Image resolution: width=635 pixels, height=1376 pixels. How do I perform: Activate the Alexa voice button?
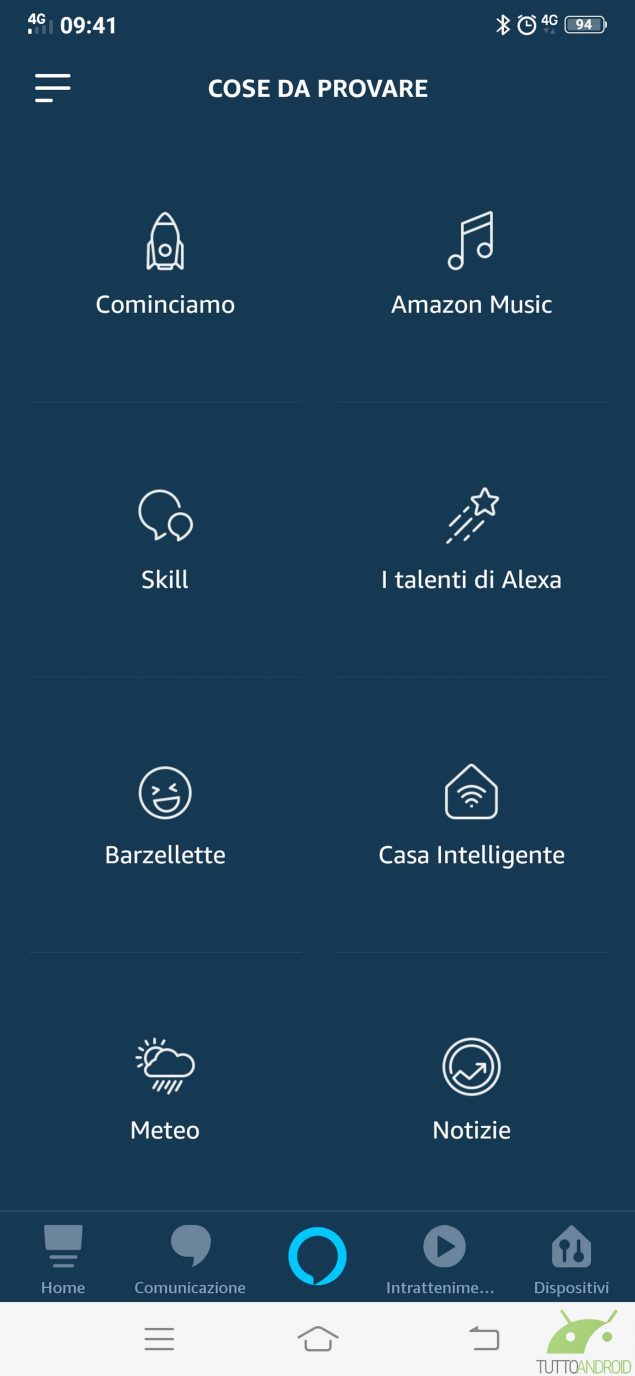click(317, 1256)
